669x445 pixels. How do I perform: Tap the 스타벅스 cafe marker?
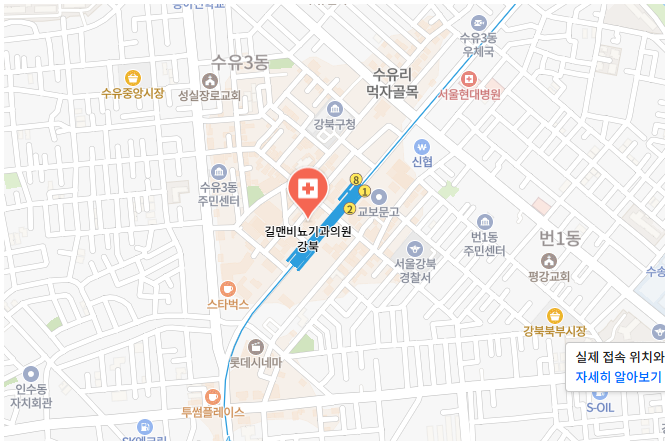click(228, 288)
